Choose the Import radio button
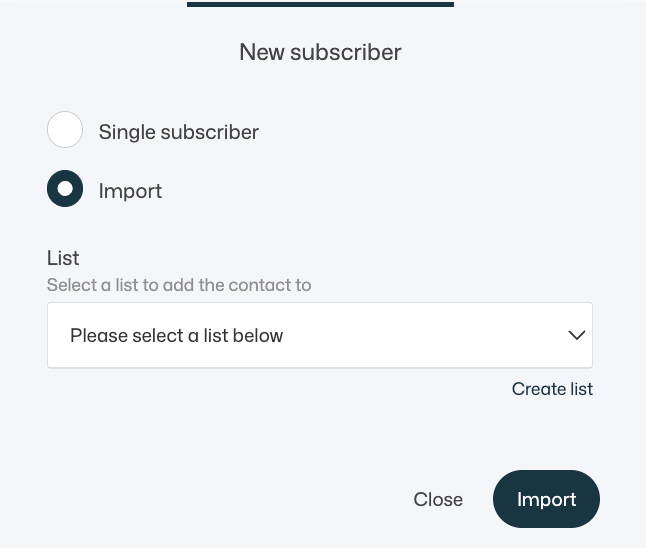646x548 pixels. [65, 190]
